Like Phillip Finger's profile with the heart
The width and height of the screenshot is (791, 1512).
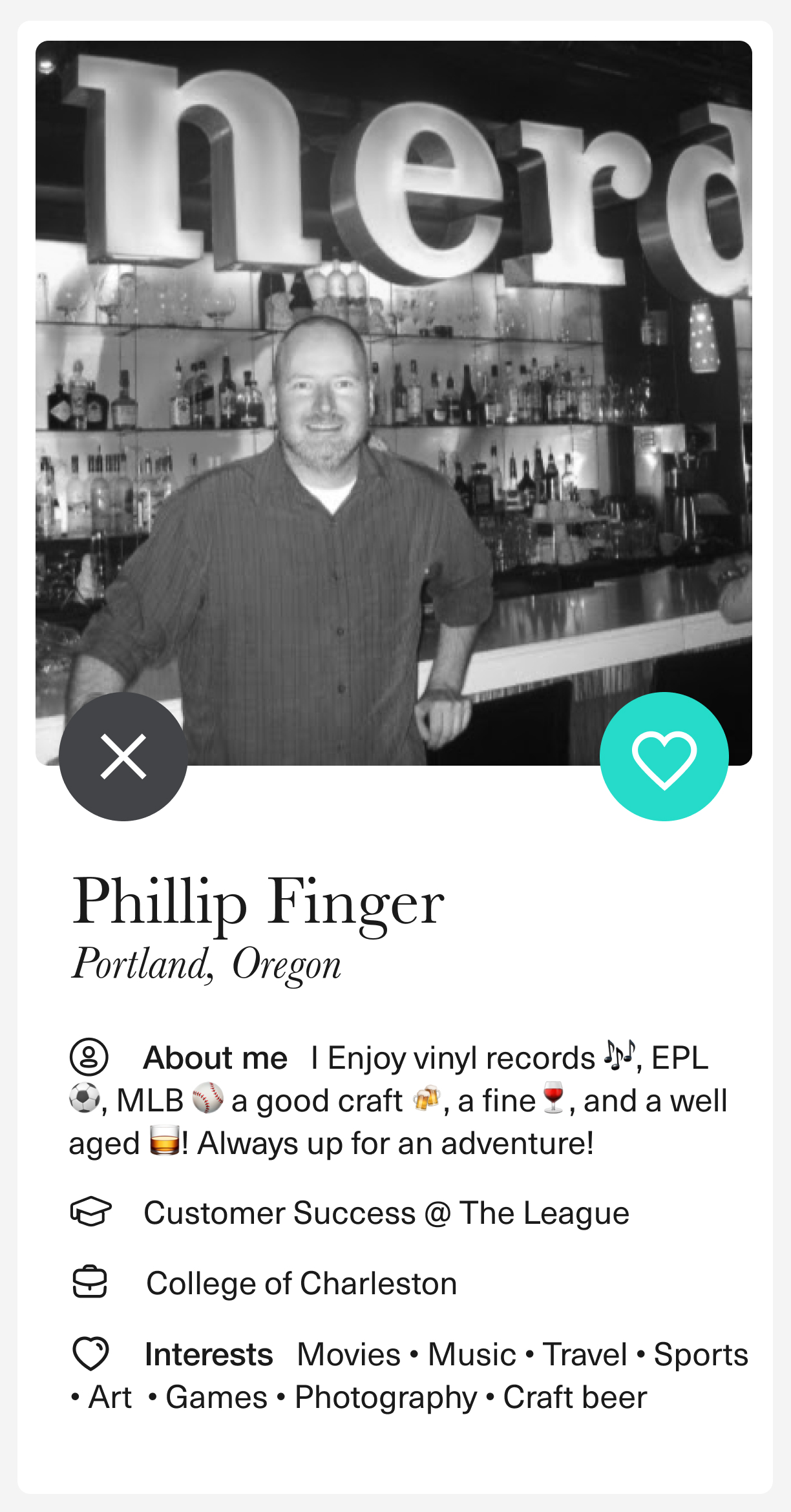(664, 757)
